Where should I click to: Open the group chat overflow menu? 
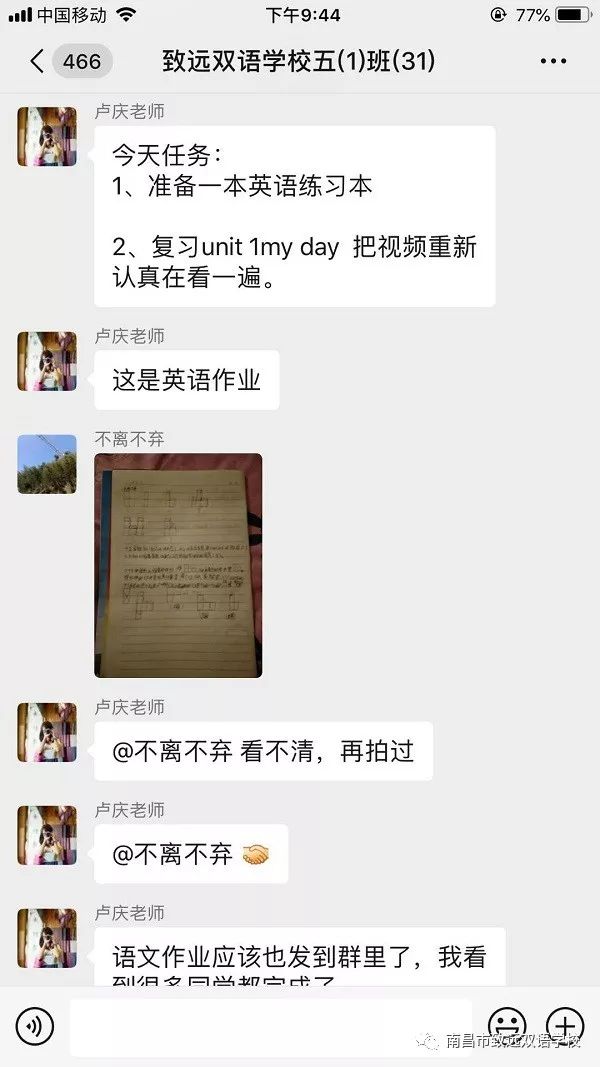tap(553, 62)
